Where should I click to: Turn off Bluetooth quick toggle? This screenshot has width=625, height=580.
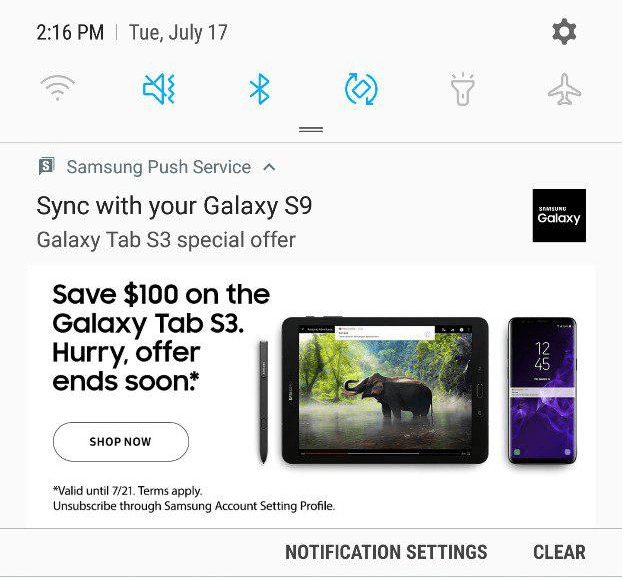coord(260,90)
